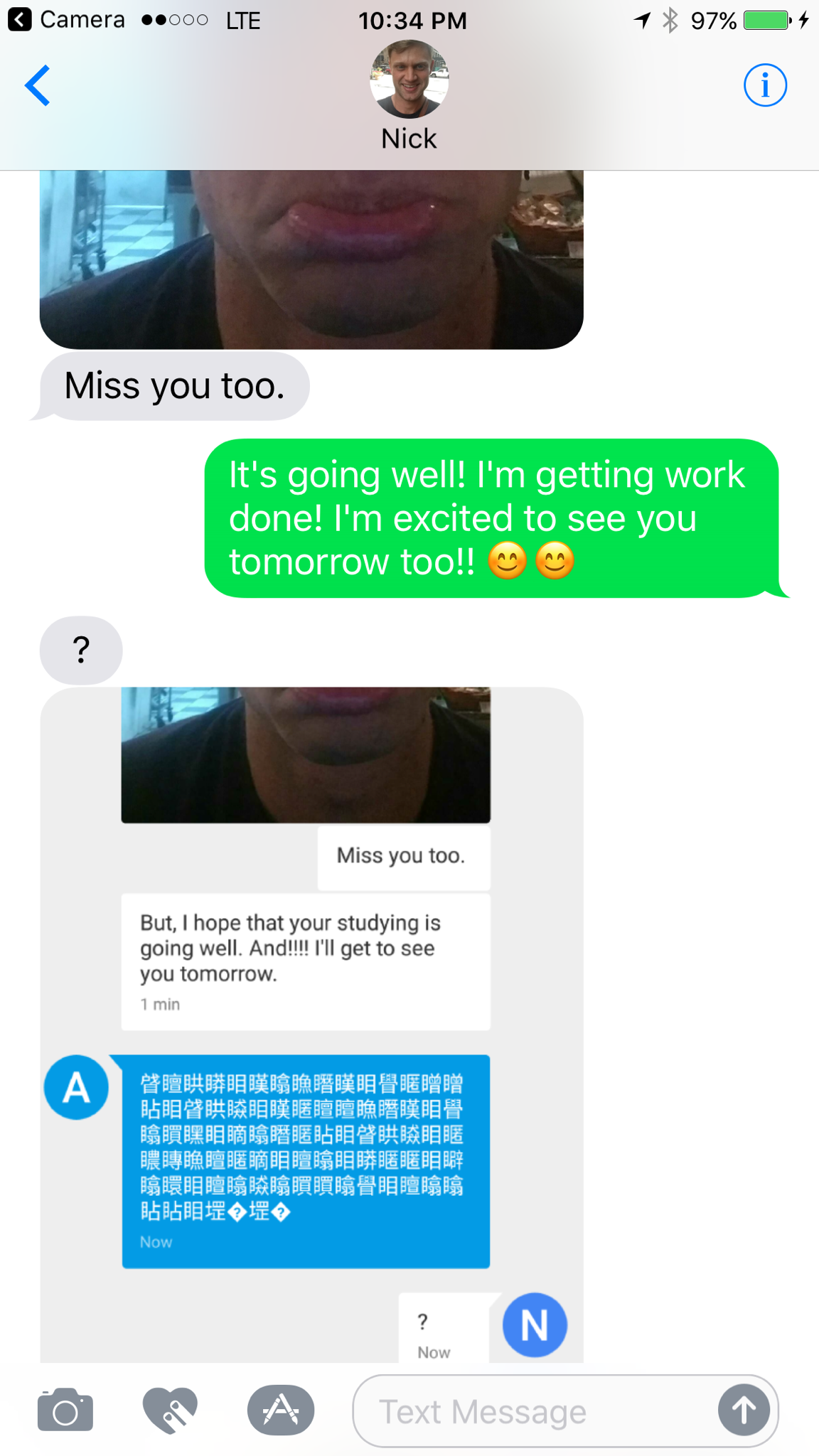819x1456 pixels.
Task: Open Digital Touch heart icon
Action: (170, 1410)
